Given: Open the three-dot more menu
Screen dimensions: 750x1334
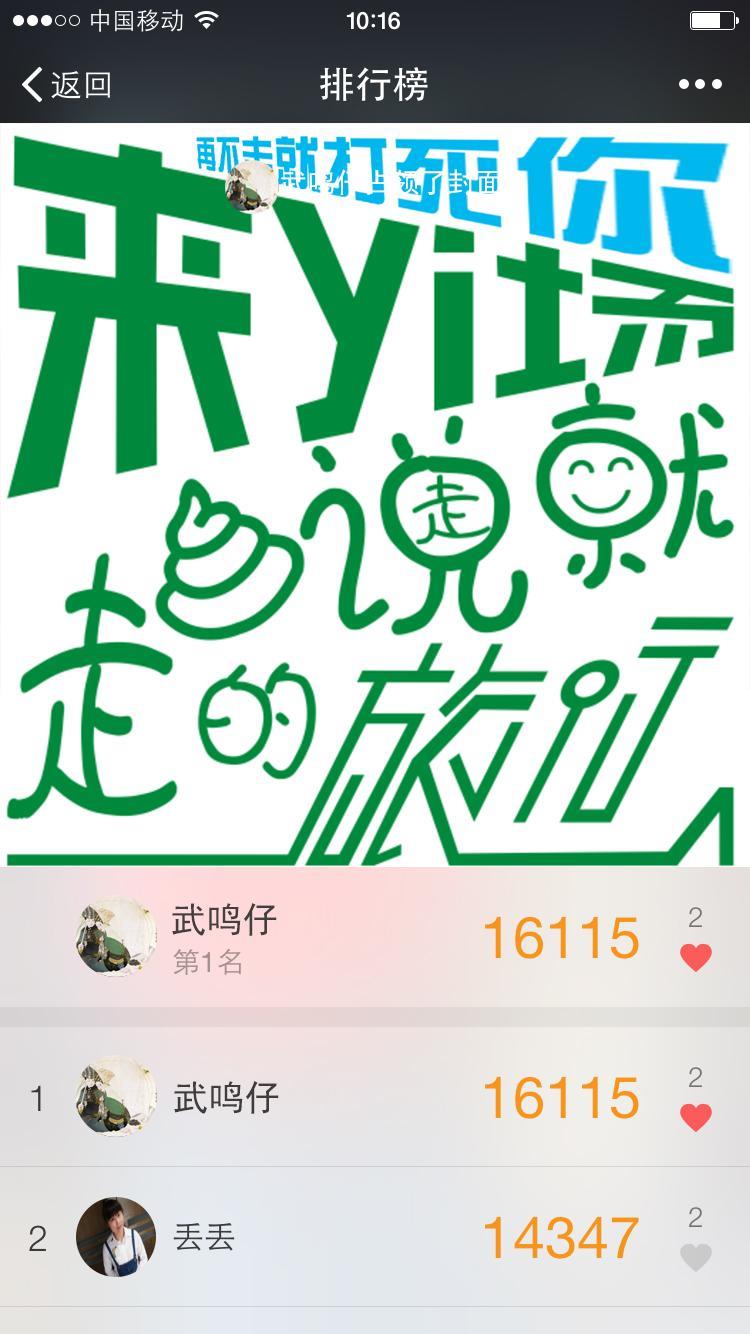Looking at the screenshot, I should [x=700, y=85].
